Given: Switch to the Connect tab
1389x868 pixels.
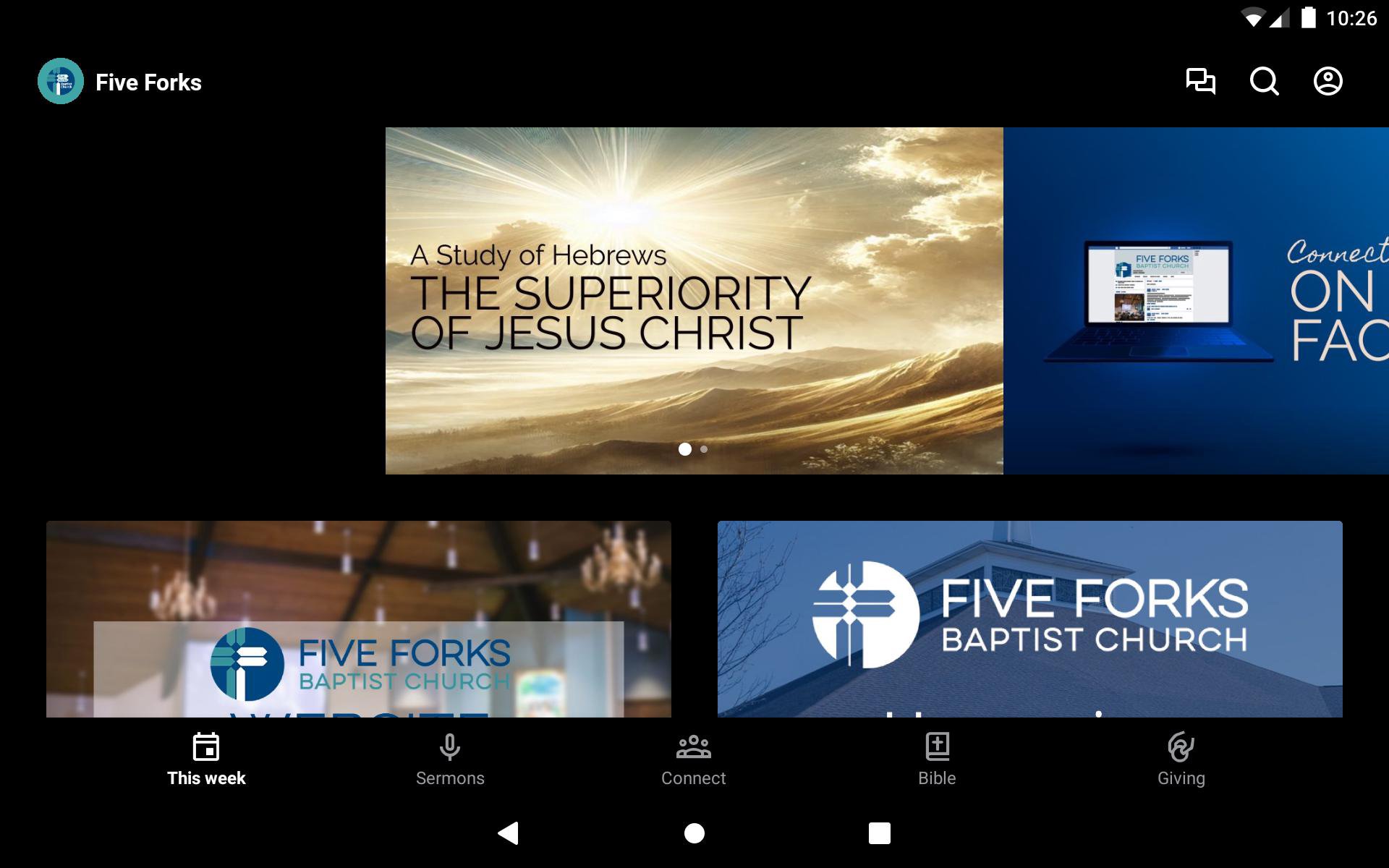Looking at the screenshot, I should [693, 759].
